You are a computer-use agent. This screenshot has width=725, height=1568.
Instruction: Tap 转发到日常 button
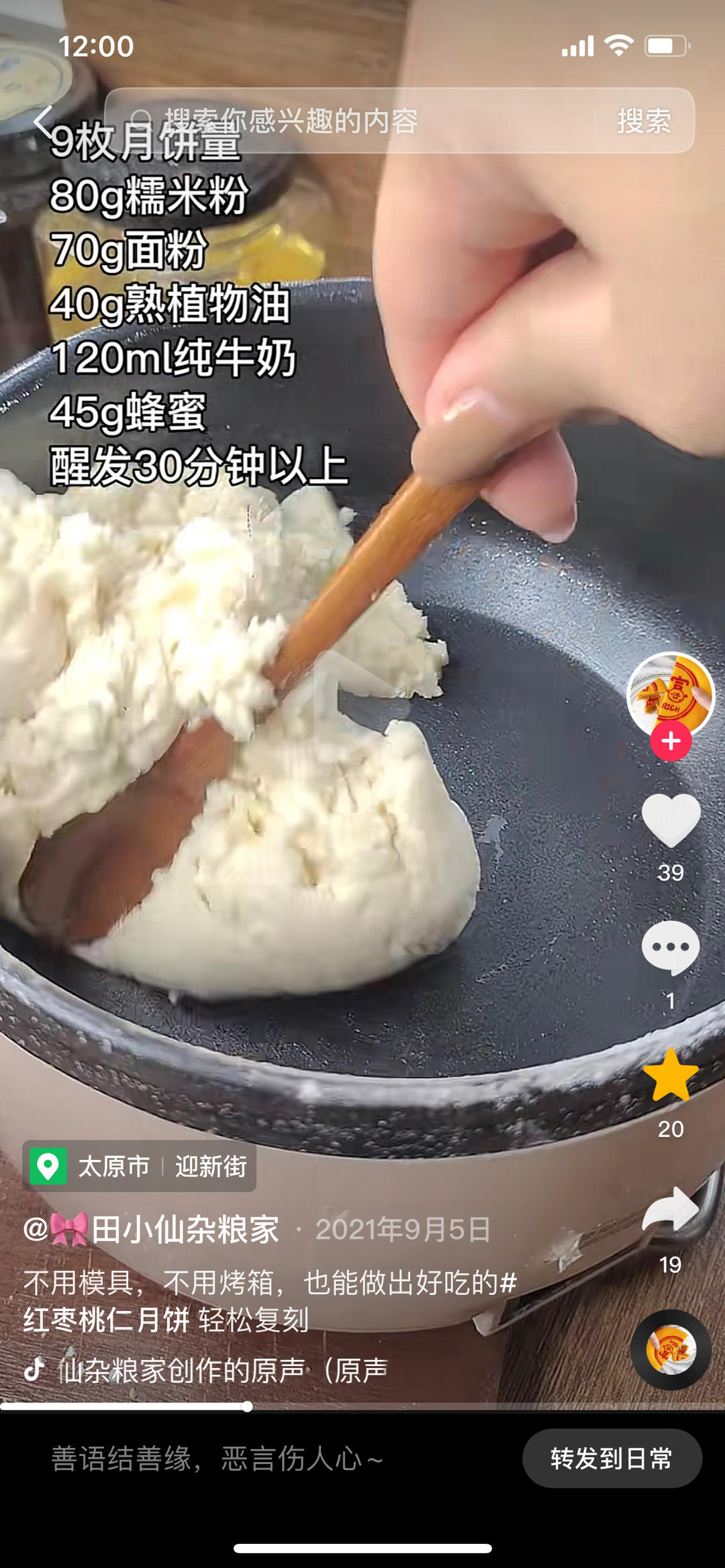[612, 1459]
